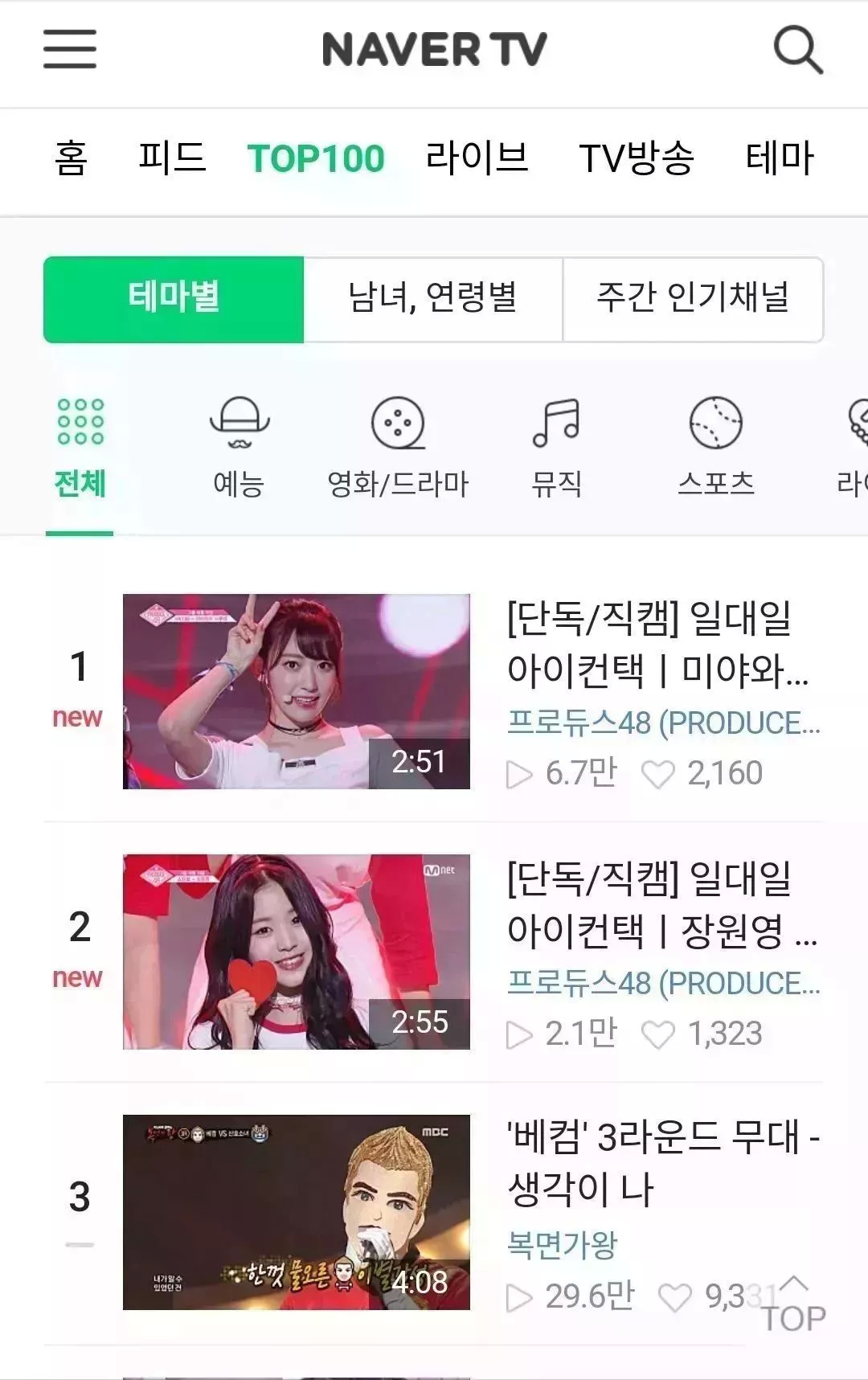Open the search icon

coord(797,50)
